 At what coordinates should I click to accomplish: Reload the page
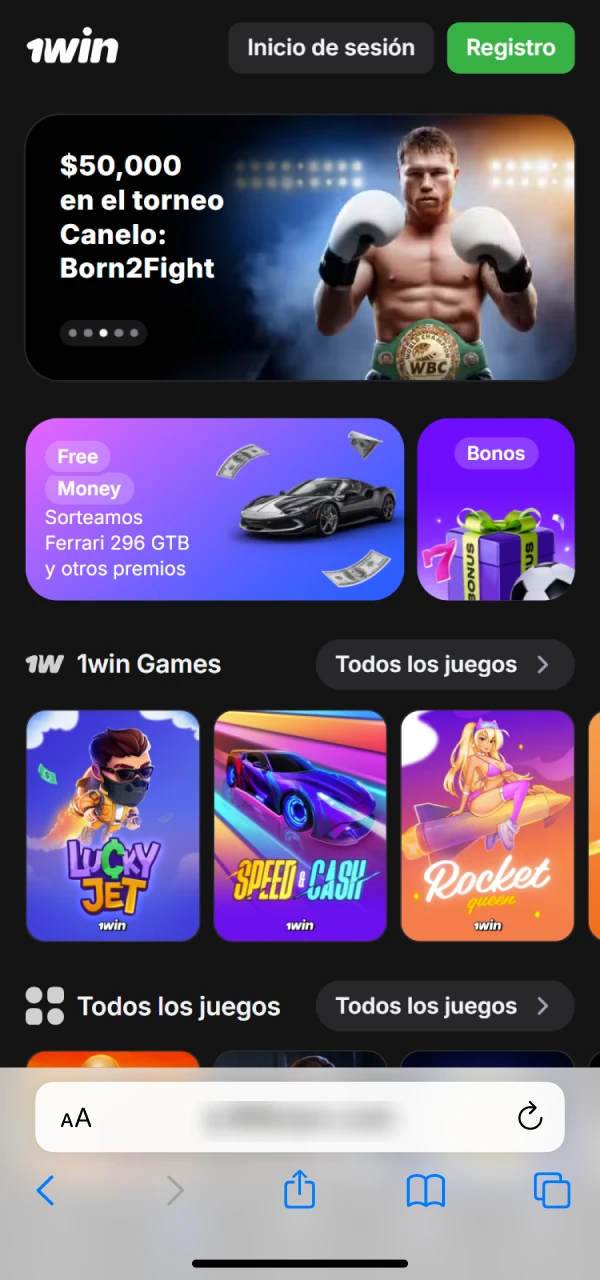530,1117
